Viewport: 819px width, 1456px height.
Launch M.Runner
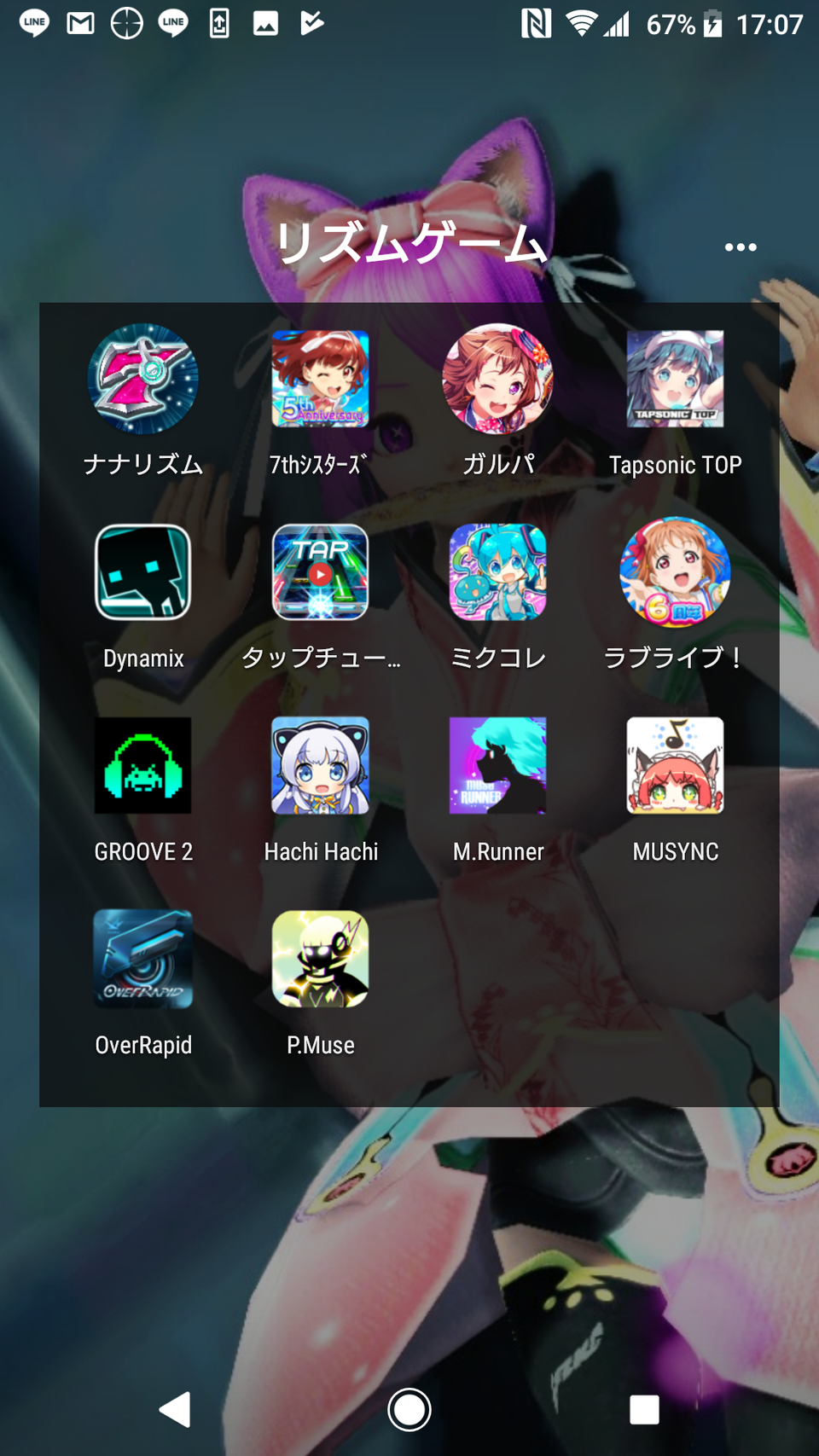click(x=497, y=765)
